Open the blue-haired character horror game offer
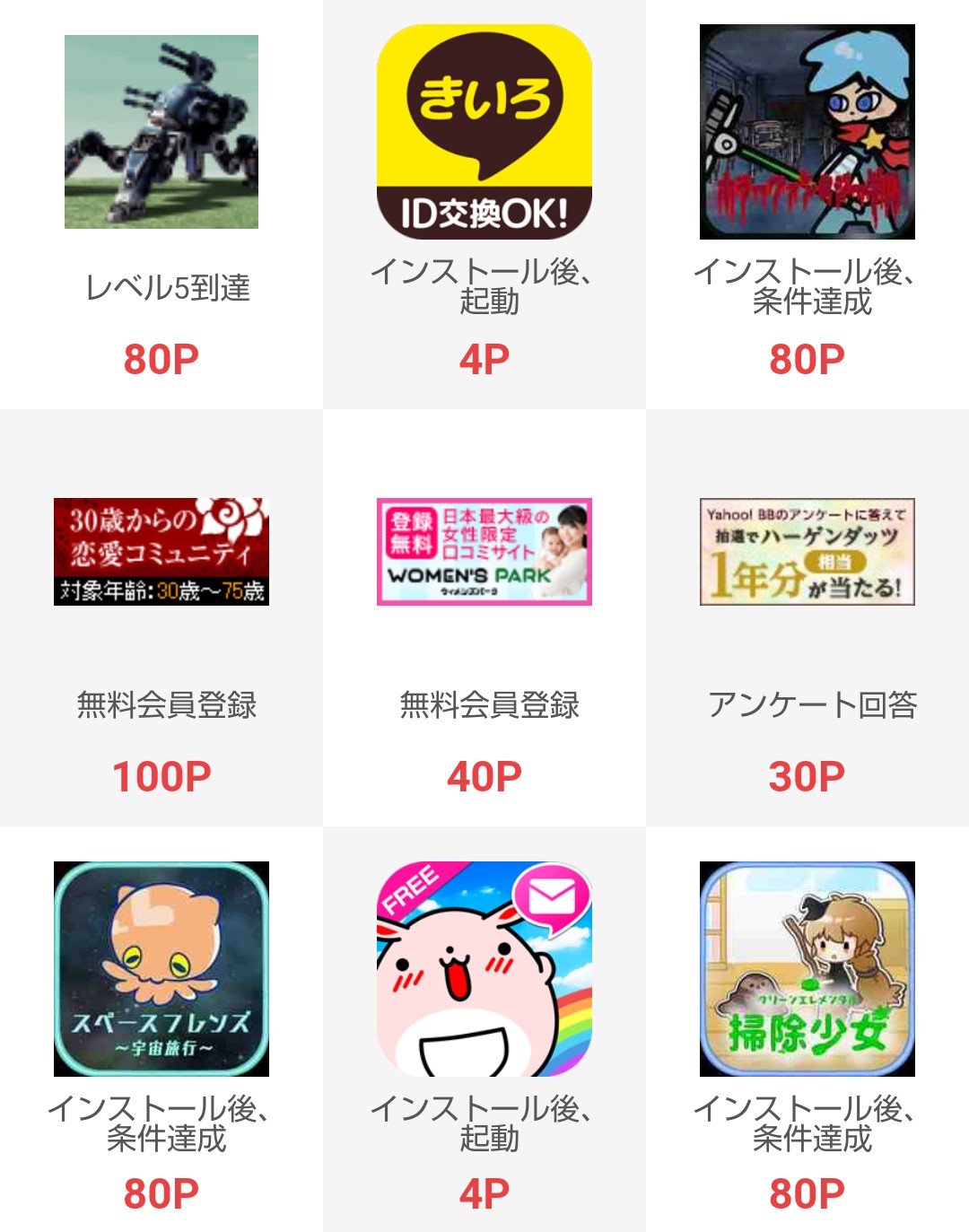Image resolution: width=969 pixels, height=1232 pixels. point(807,132)
